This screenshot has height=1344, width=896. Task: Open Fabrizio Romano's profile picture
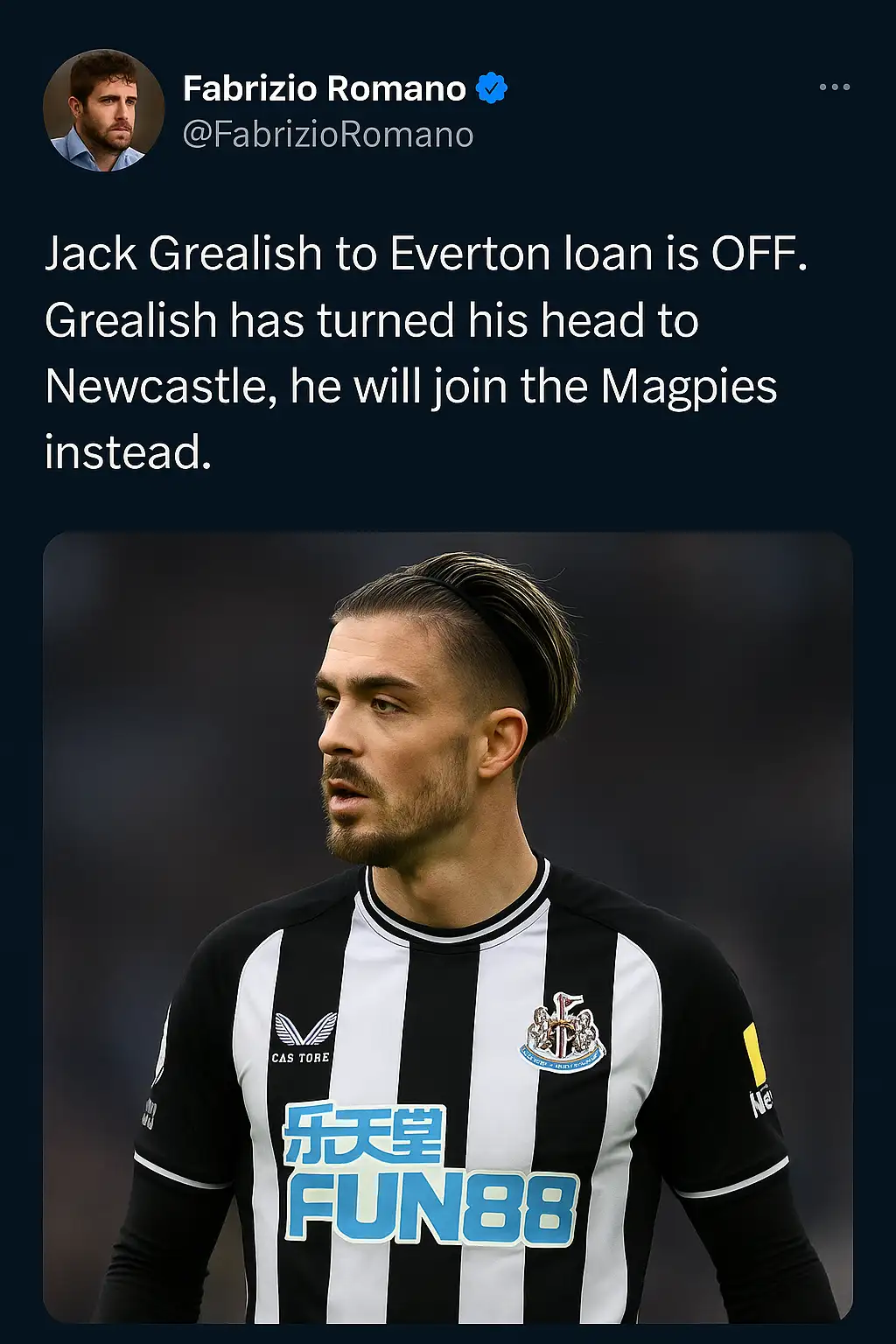pyautogui.click(x=104, y=110)
